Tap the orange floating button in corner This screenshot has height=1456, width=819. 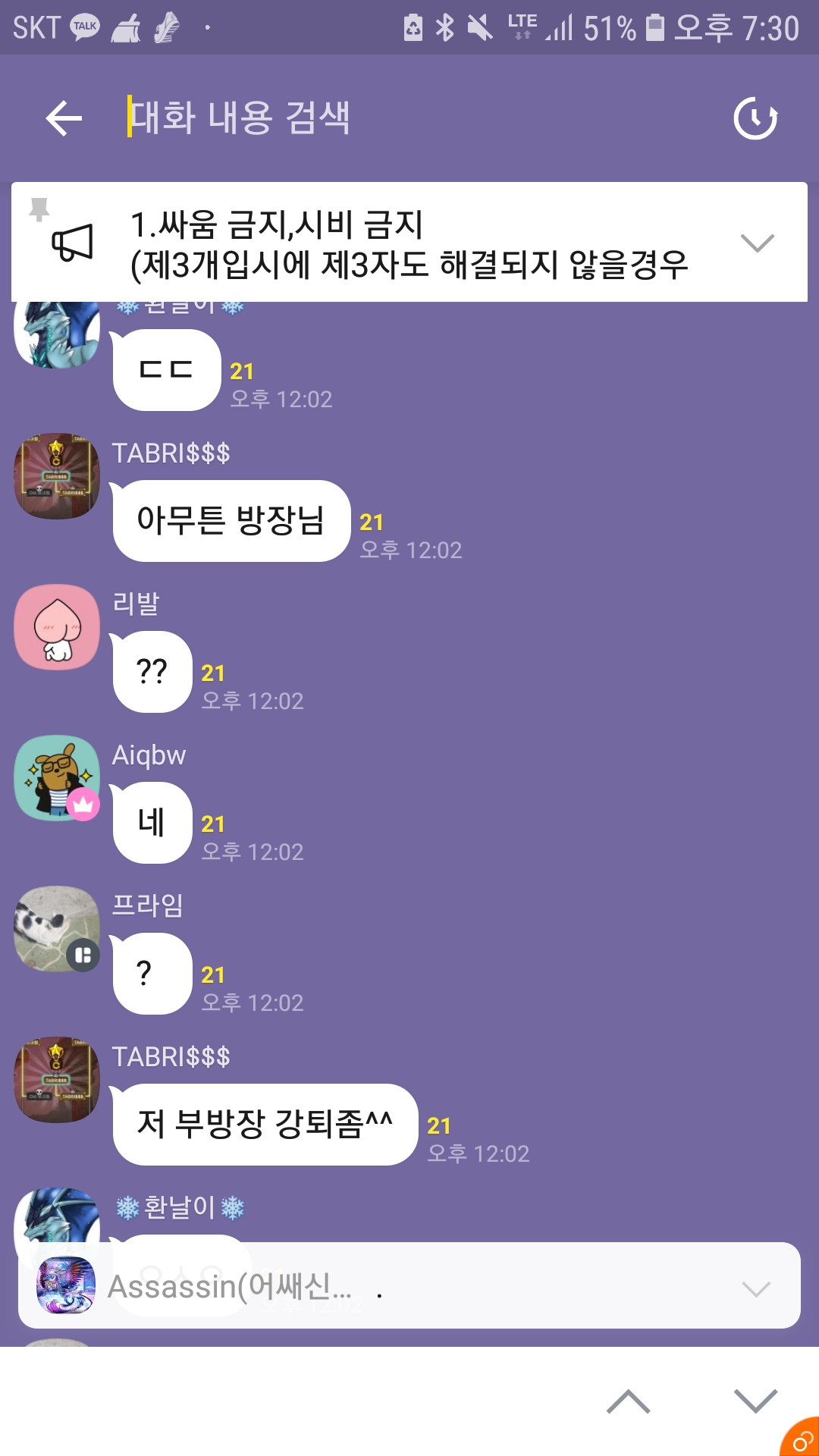[x=802, y=1439]
